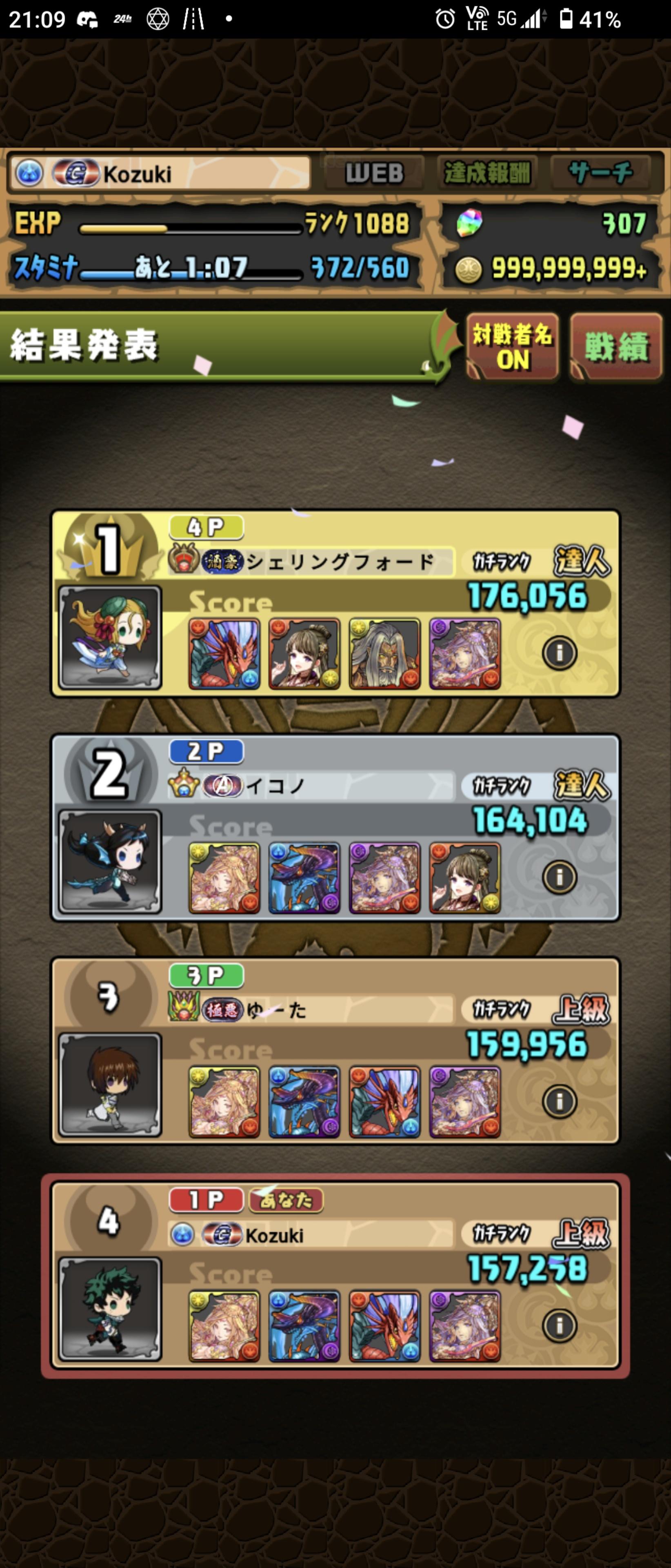
Task: View info for ゆーた's team
Action: [x=559, y=1101]
